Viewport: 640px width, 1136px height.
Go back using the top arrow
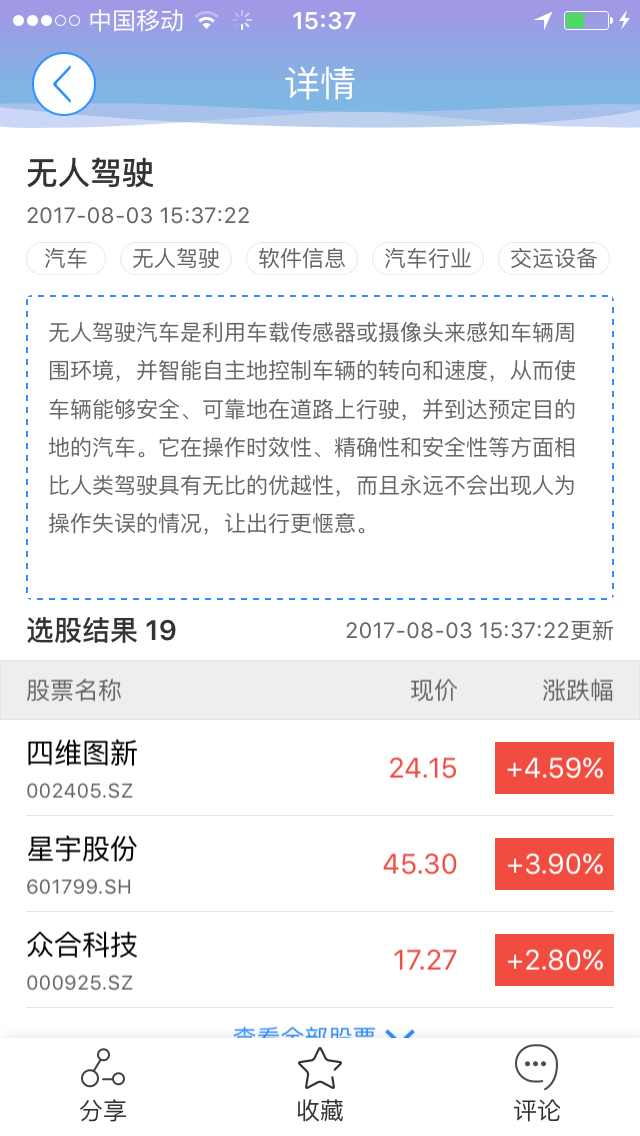pos(64,84)
